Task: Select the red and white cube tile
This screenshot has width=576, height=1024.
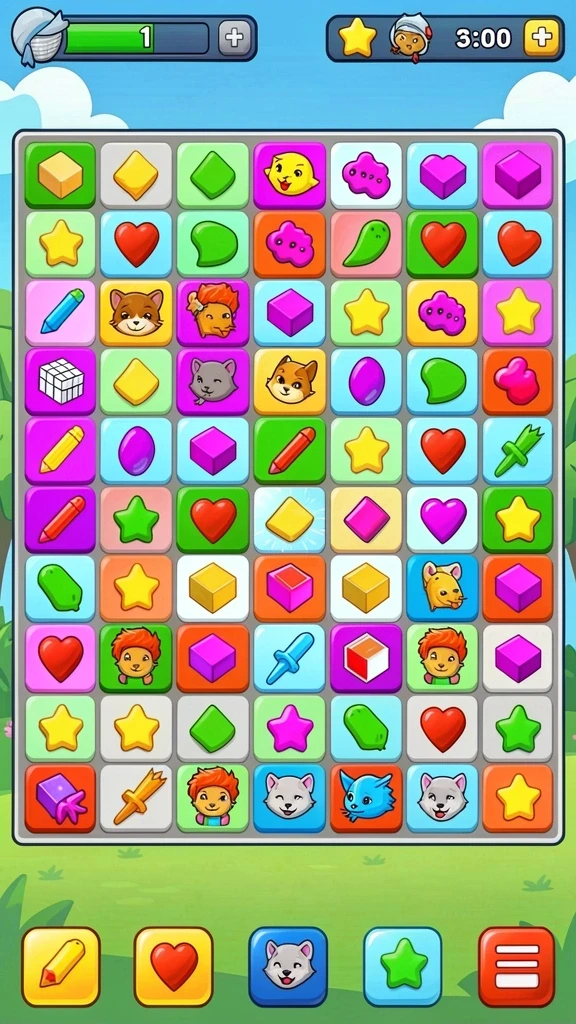Action: [366, 658]
